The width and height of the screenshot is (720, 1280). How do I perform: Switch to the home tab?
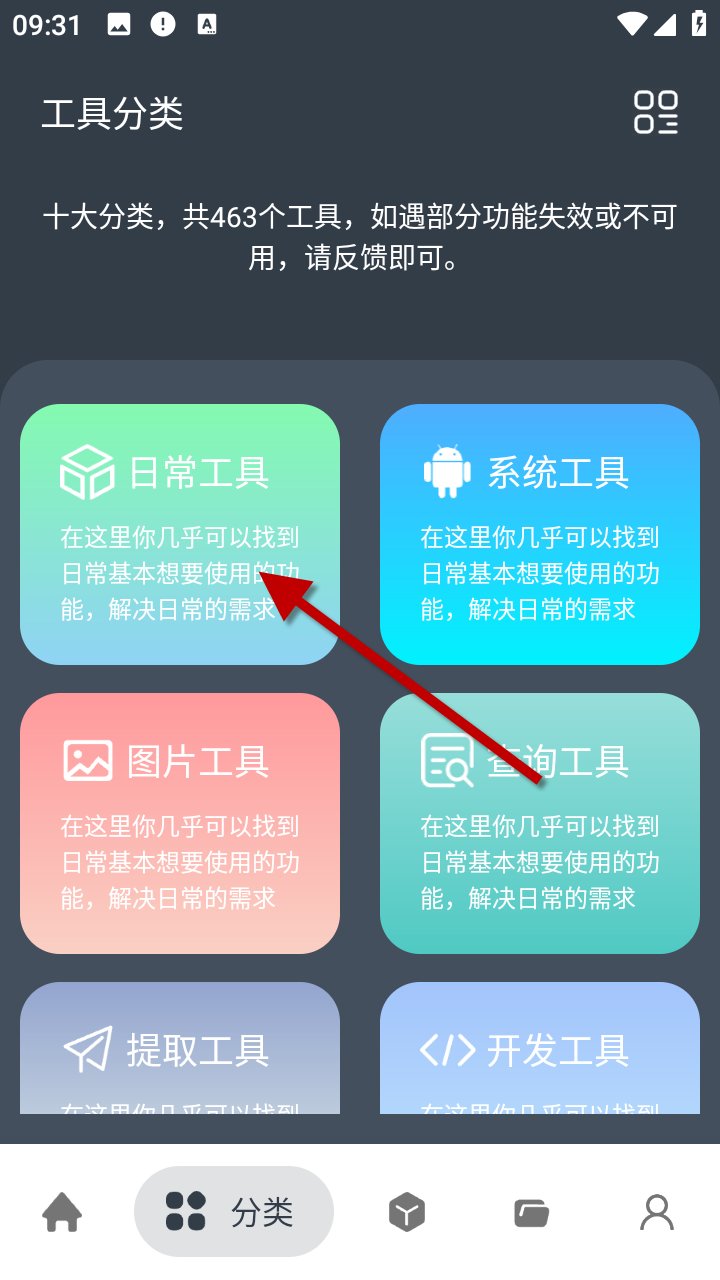(62, 1213)
